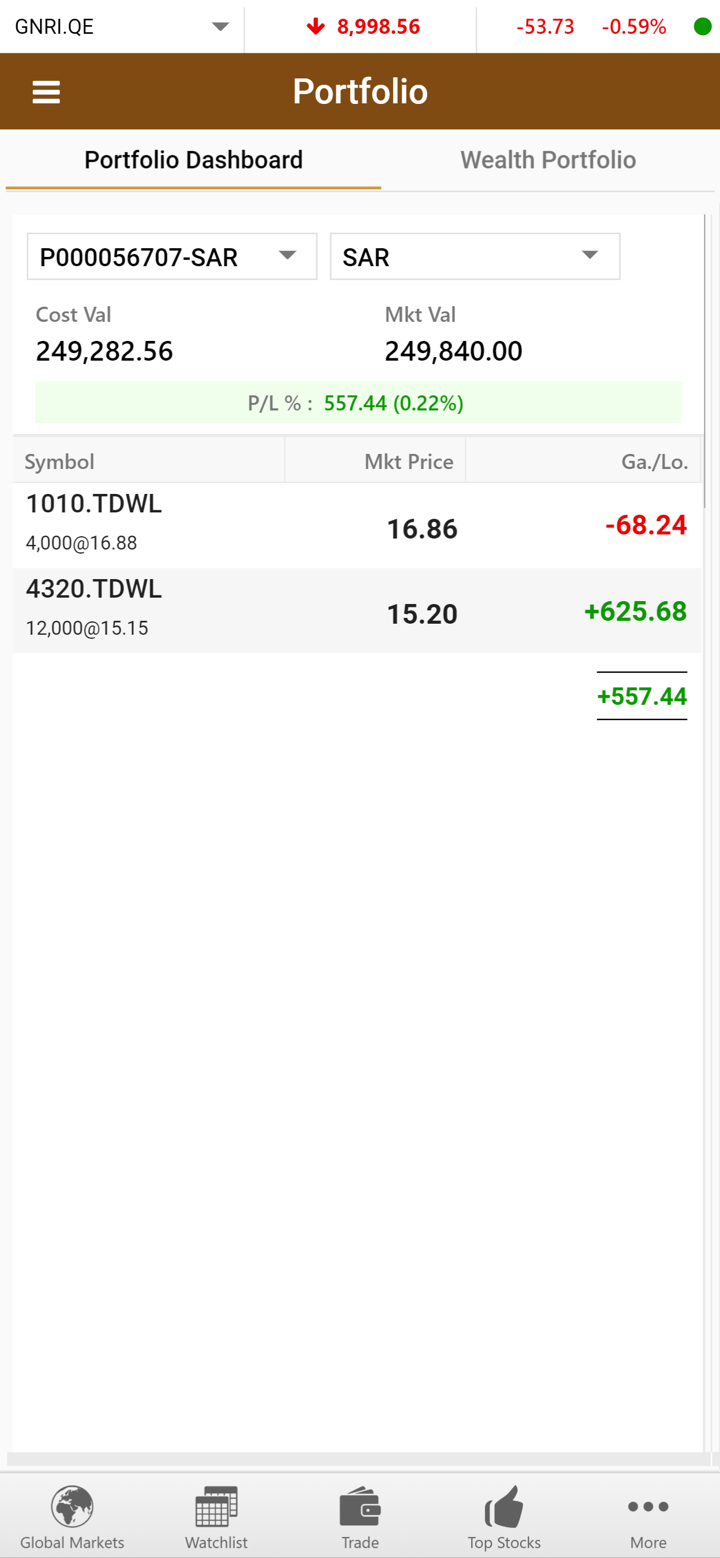Viewport: 720px width, 1558px height.
Task: Change the SAR currency dropdown
Action: [x=475, y=257]
